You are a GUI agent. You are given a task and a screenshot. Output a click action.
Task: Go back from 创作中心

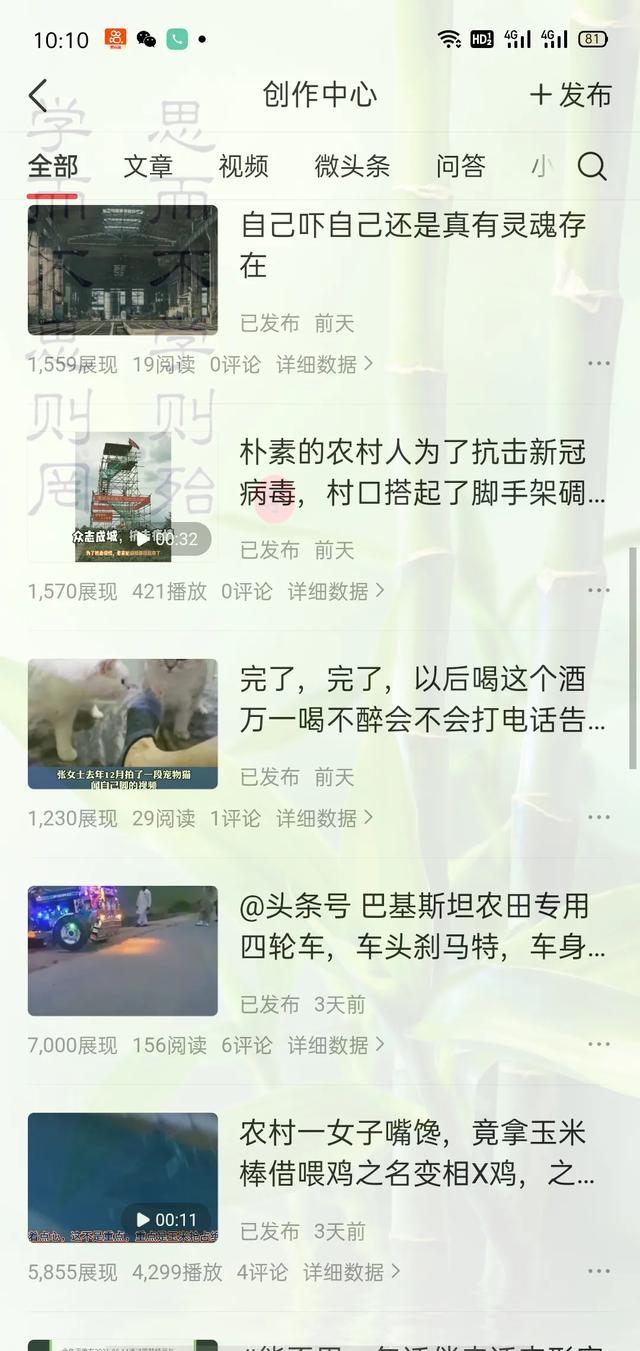point(38,96)
